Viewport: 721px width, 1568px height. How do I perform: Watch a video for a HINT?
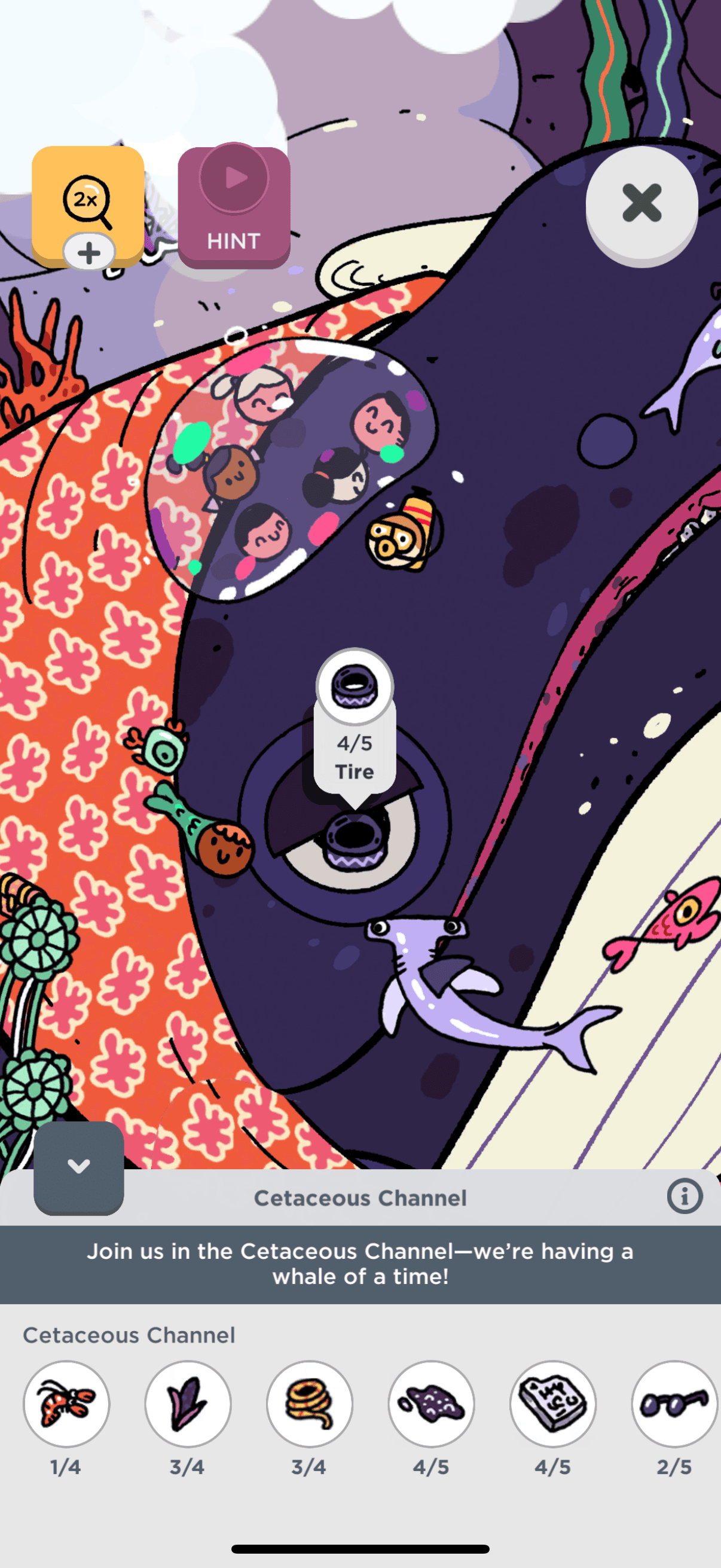click(234, 207)
